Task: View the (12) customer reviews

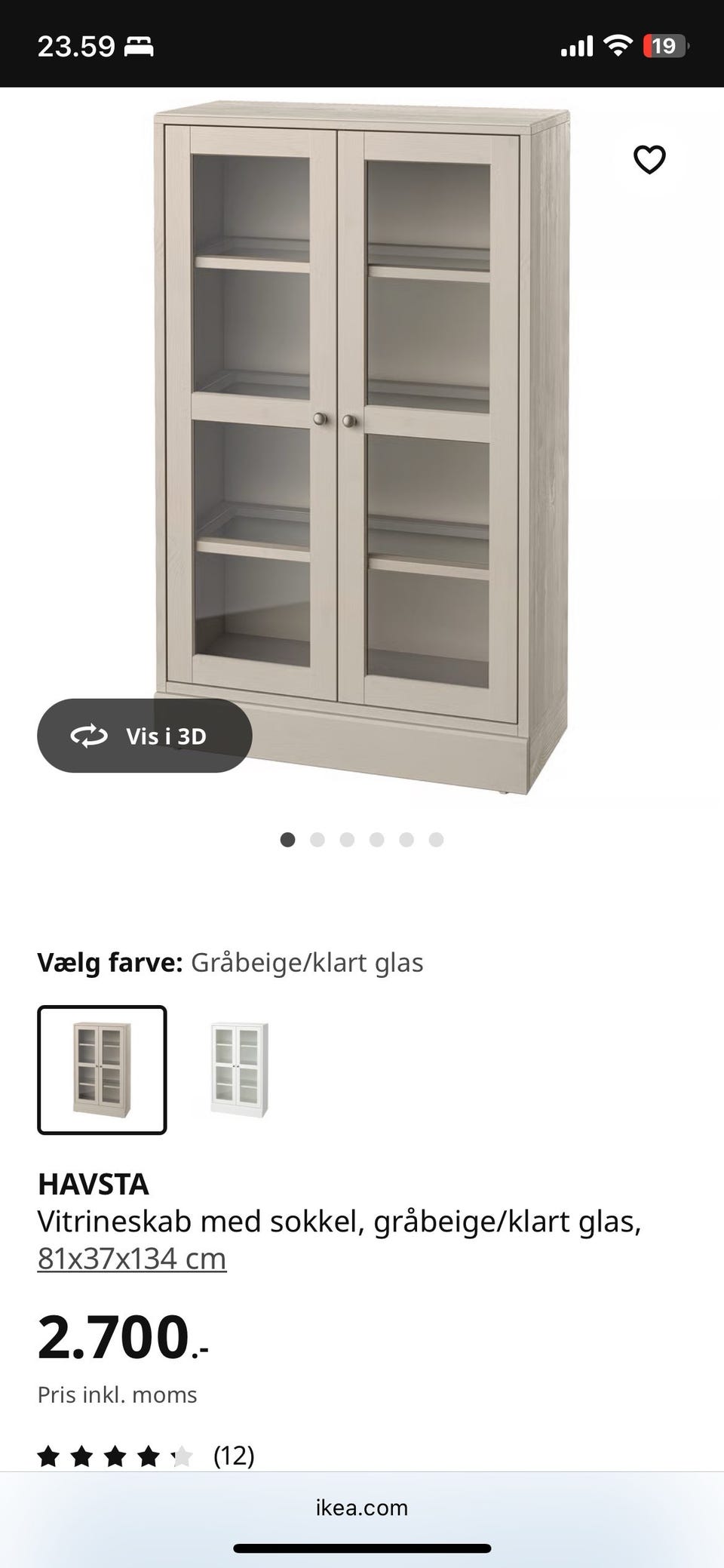Action: 232,1456
